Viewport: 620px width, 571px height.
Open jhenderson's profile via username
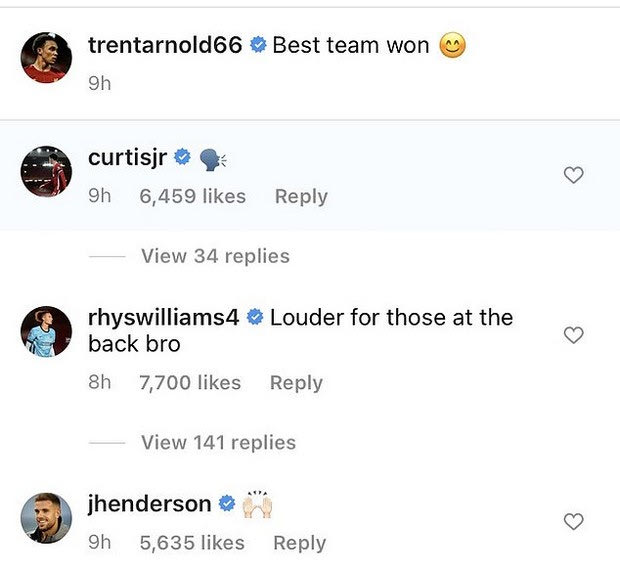(150, 504)
